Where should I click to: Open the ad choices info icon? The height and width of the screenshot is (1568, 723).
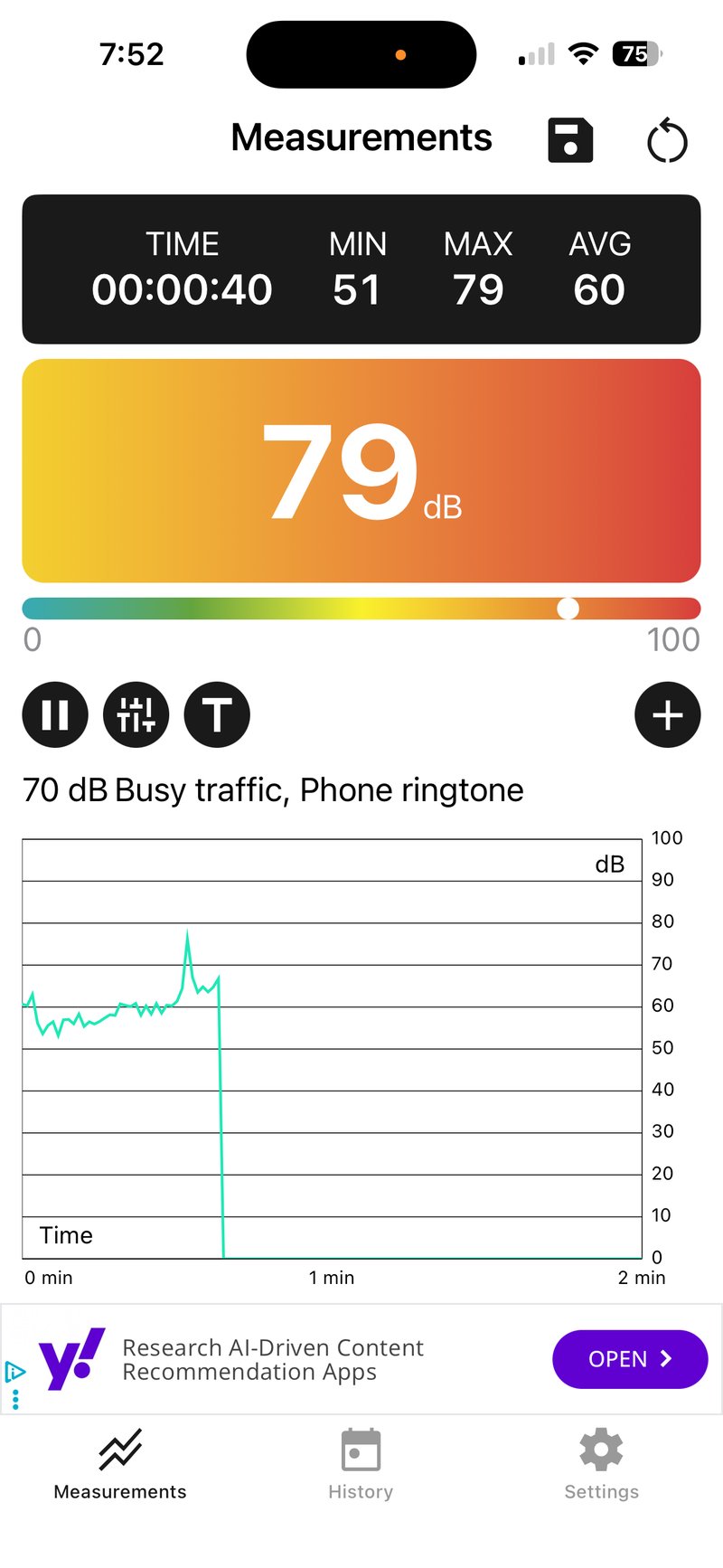coord(14,1372)
